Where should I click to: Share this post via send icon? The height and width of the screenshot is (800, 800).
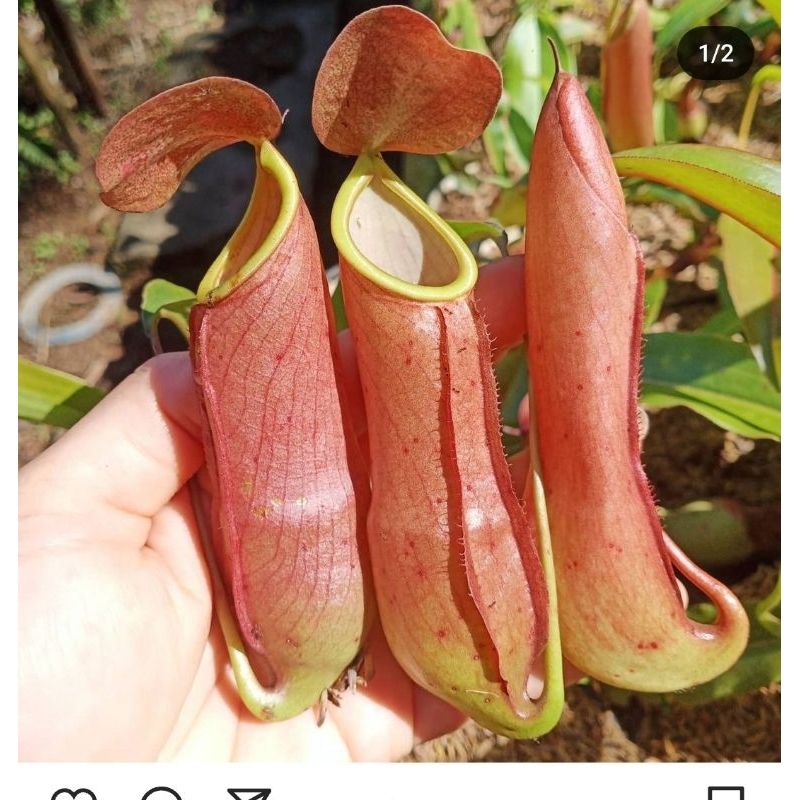(249, 795)
